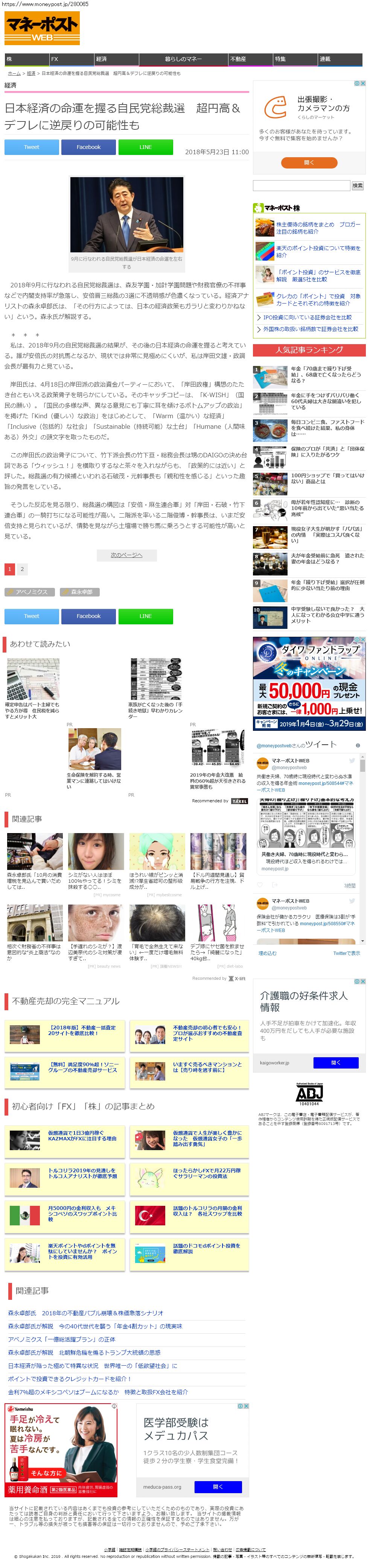Follow the ホーム breadcrumb link
370x1568 pixels.
[x=14, y=73]
